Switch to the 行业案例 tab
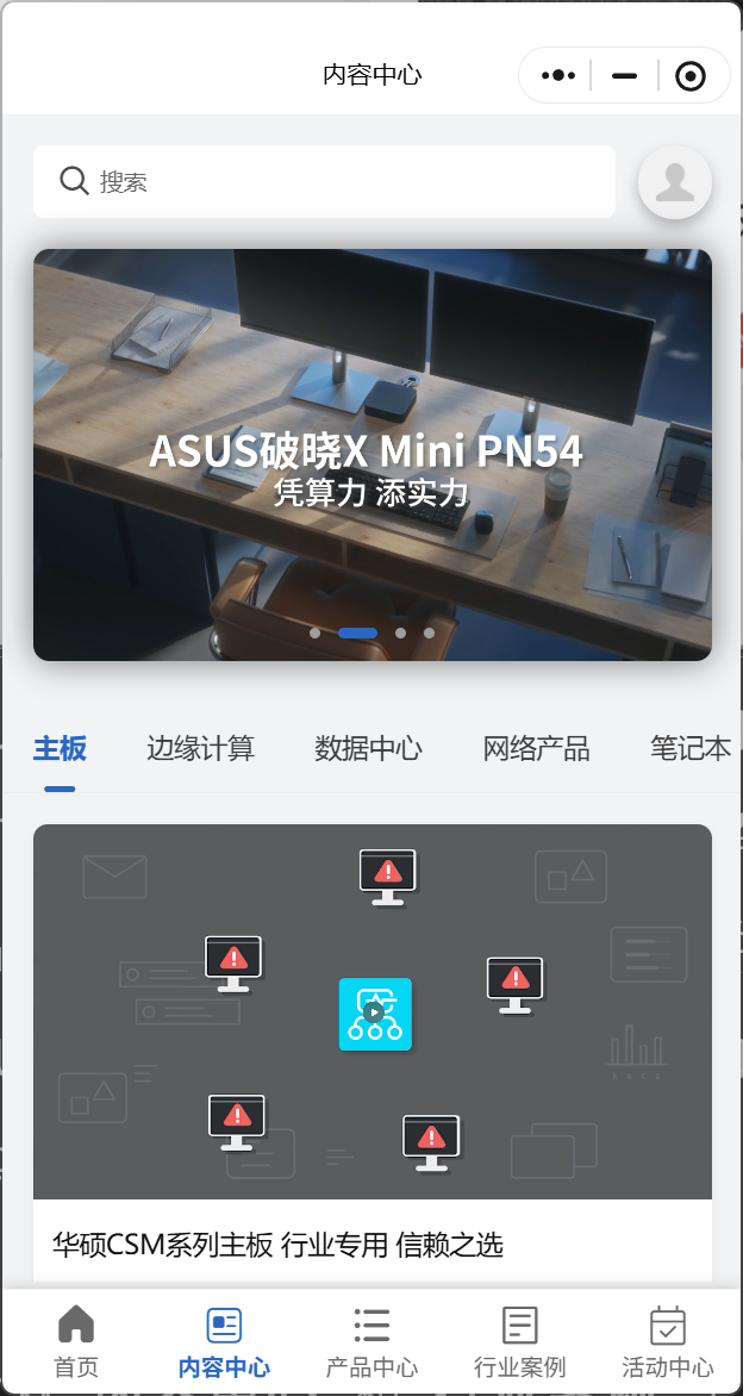The width and height of the screenshot is (744, 1396). click(520, 1342)
